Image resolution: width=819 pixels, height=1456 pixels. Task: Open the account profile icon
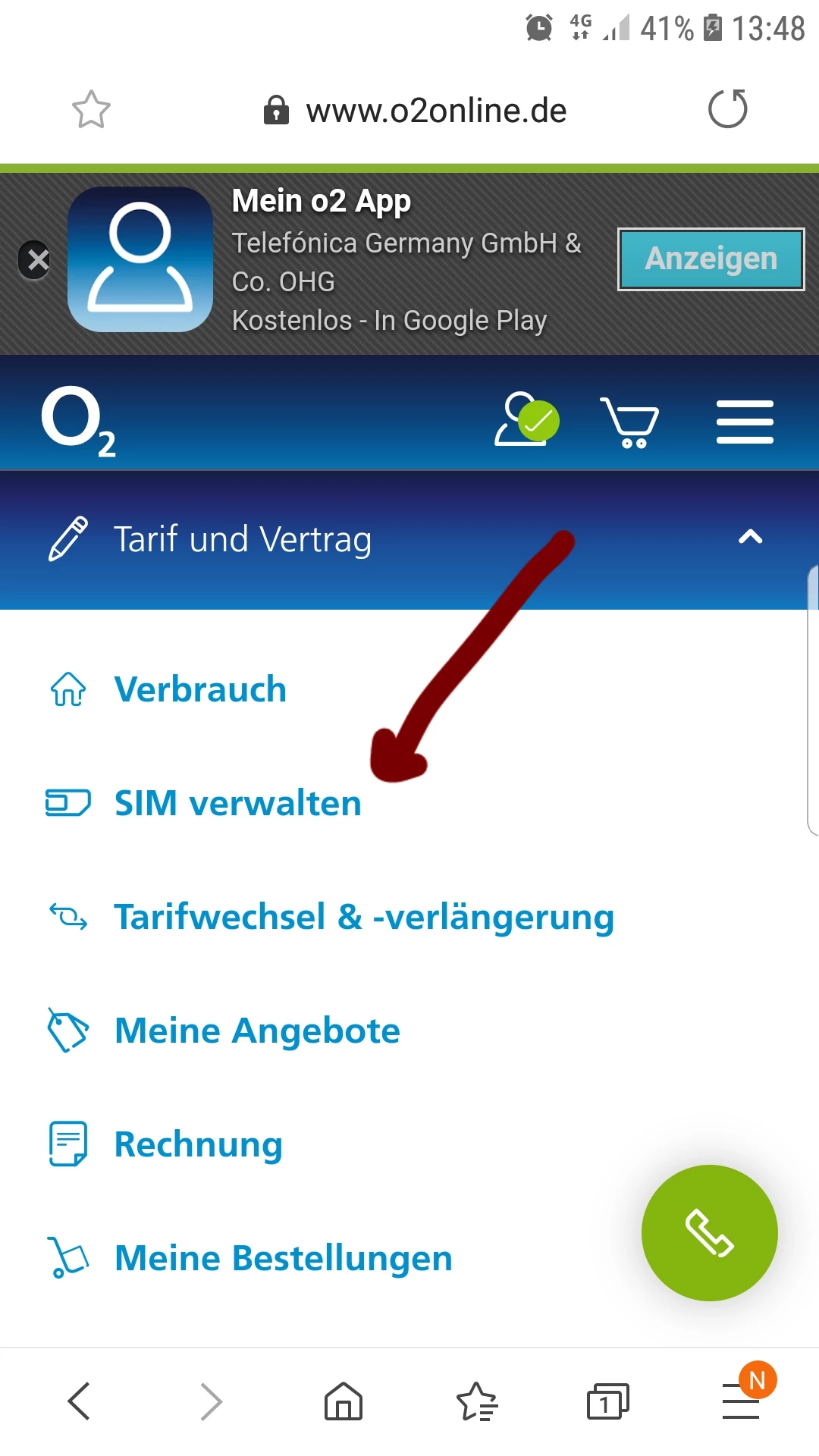(526, 419)
